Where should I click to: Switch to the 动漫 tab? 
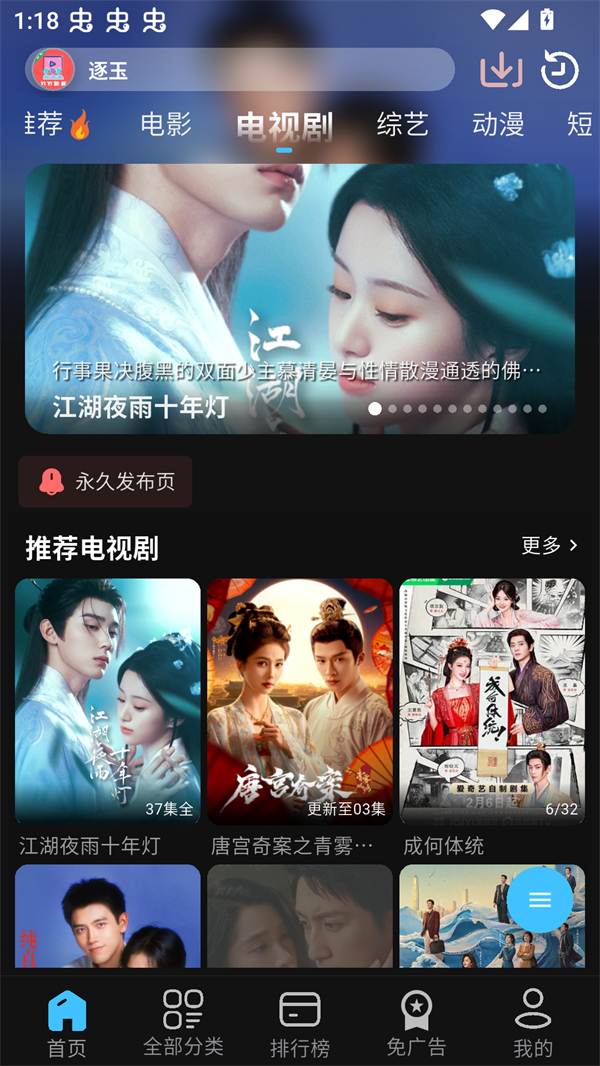498,125
